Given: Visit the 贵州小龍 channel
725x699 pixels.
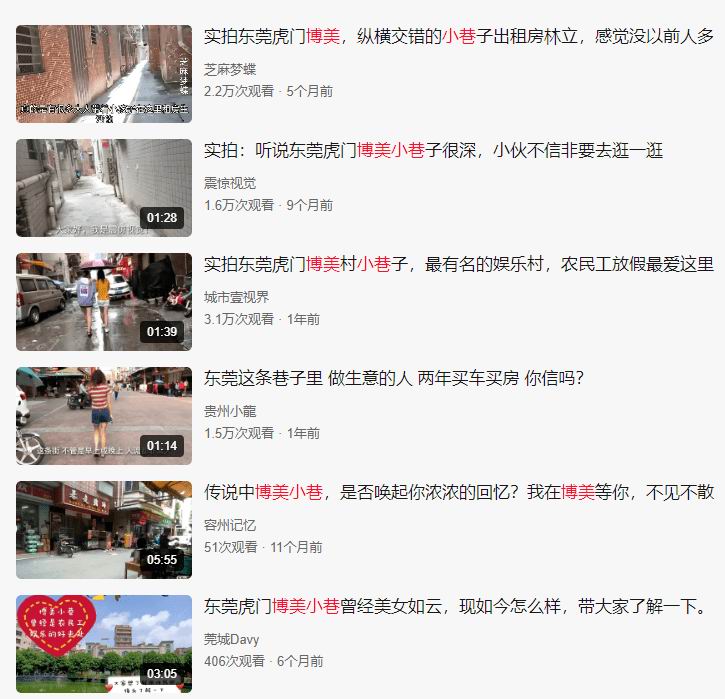Looking at the screenshot, I should (x=230, y=411).
